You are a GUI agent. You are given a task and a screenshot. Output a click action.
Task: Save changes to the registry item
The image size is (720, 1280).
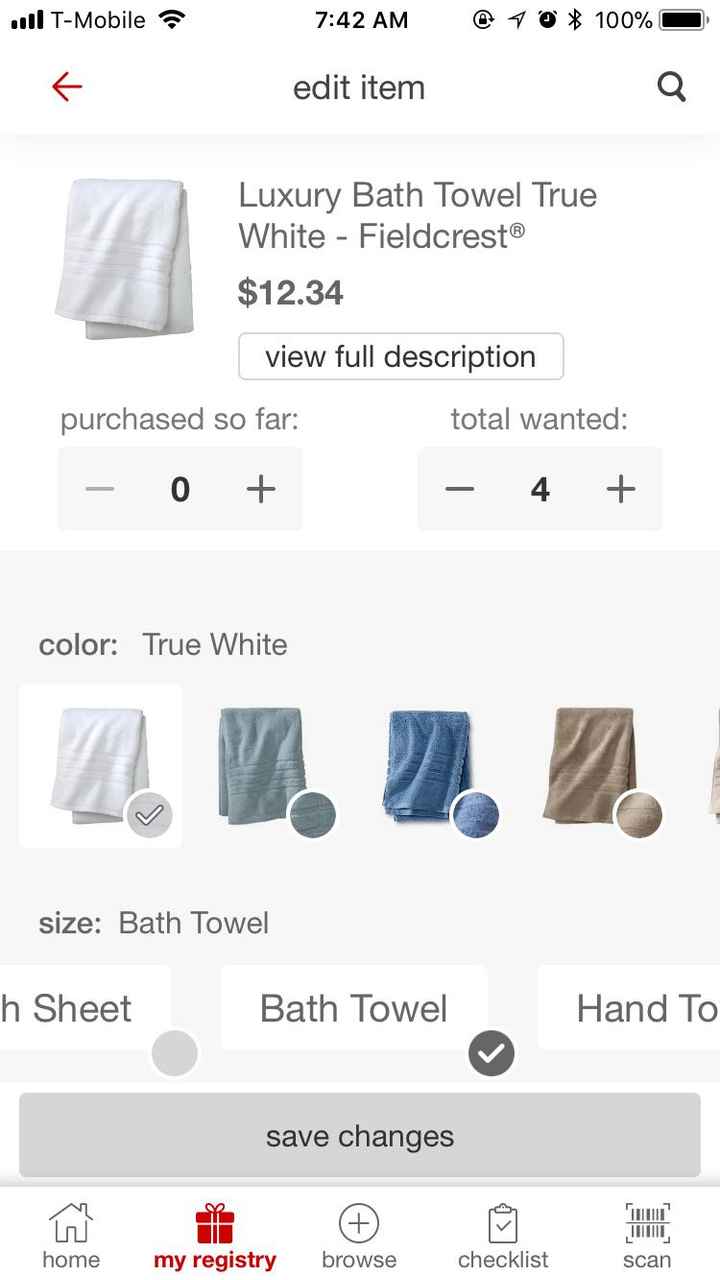360,1135
